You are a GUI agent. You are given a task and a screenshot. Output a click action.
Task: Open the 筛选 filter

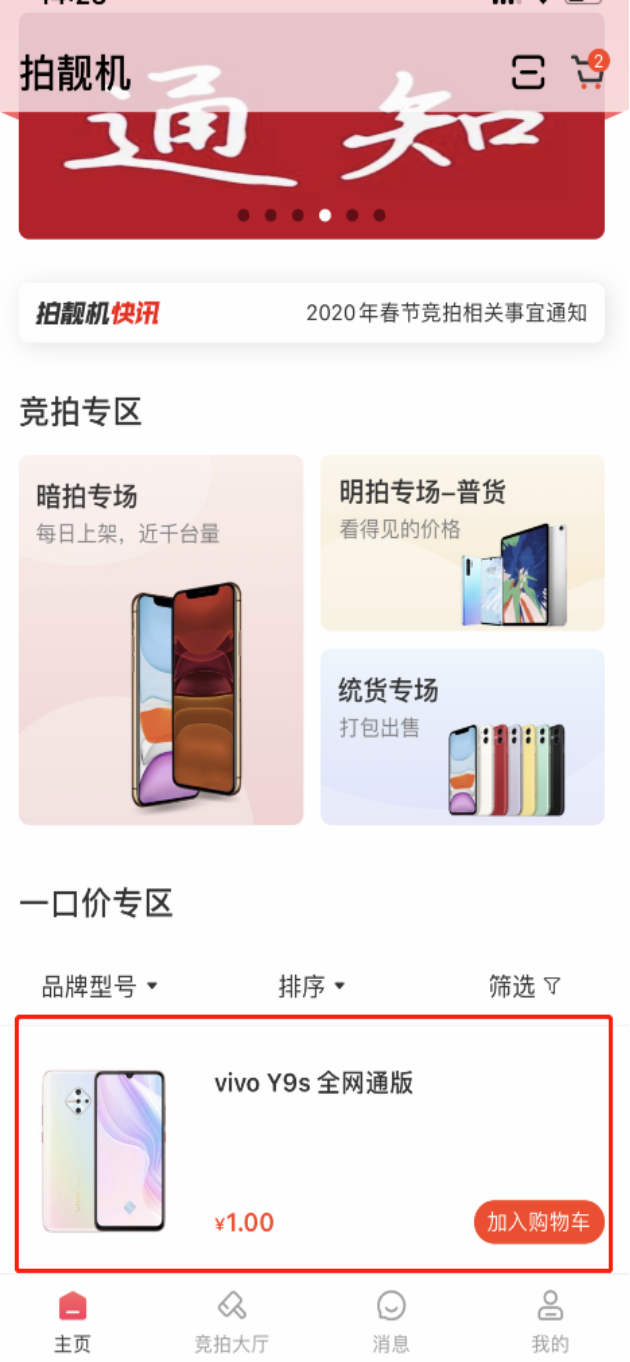(524, 987)
